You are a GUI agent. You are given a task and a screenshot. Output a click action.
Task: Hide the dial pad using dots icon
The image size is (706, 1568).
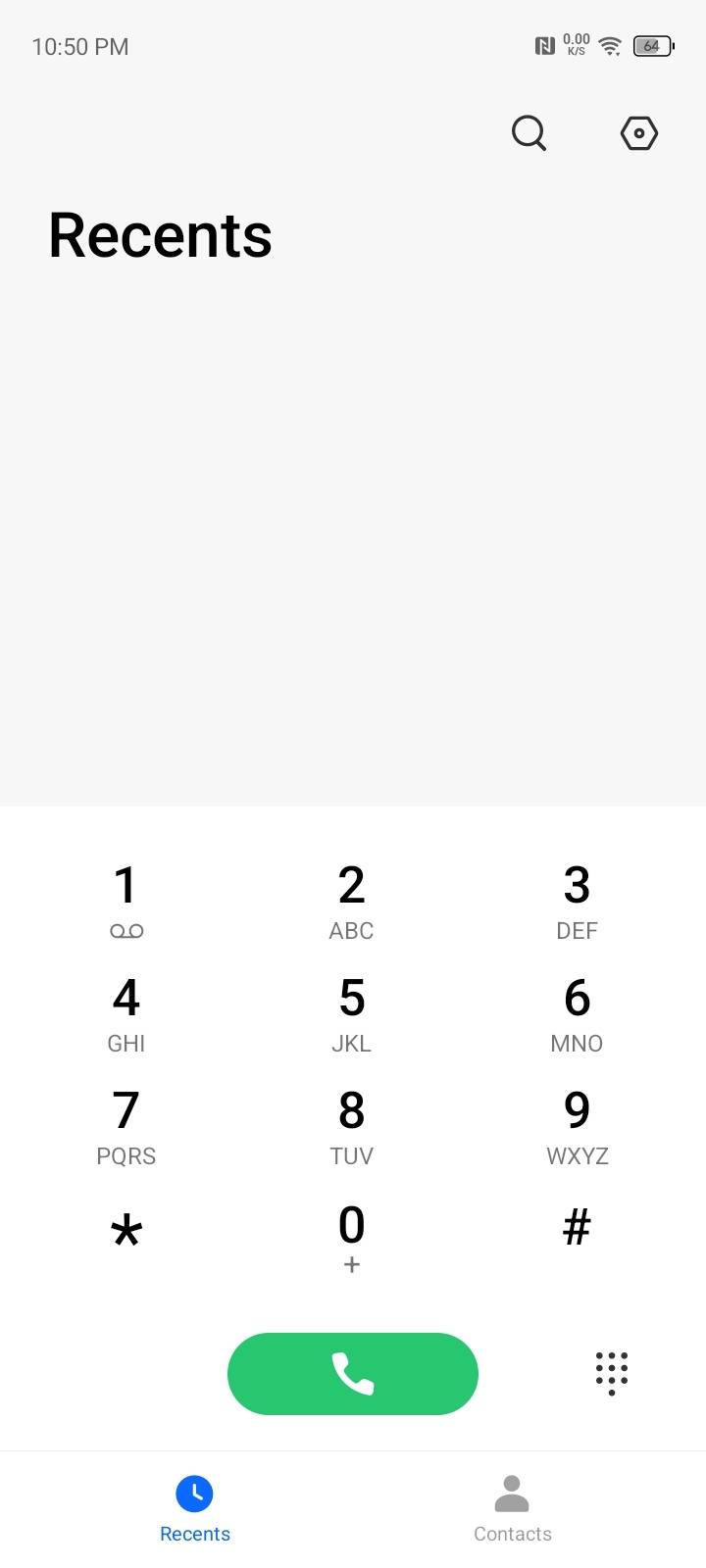[x=611, y=1373]
